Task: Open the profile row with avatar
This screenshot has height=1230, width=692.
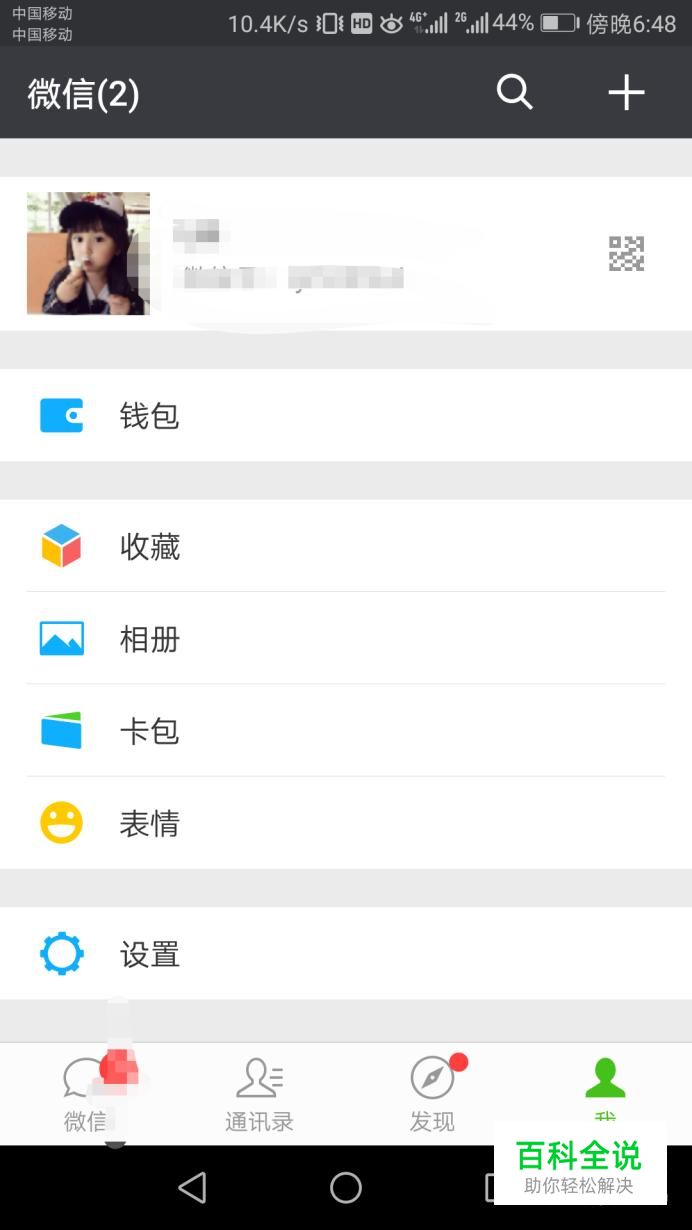Action: pyautogui.click(x=345, y=254)
